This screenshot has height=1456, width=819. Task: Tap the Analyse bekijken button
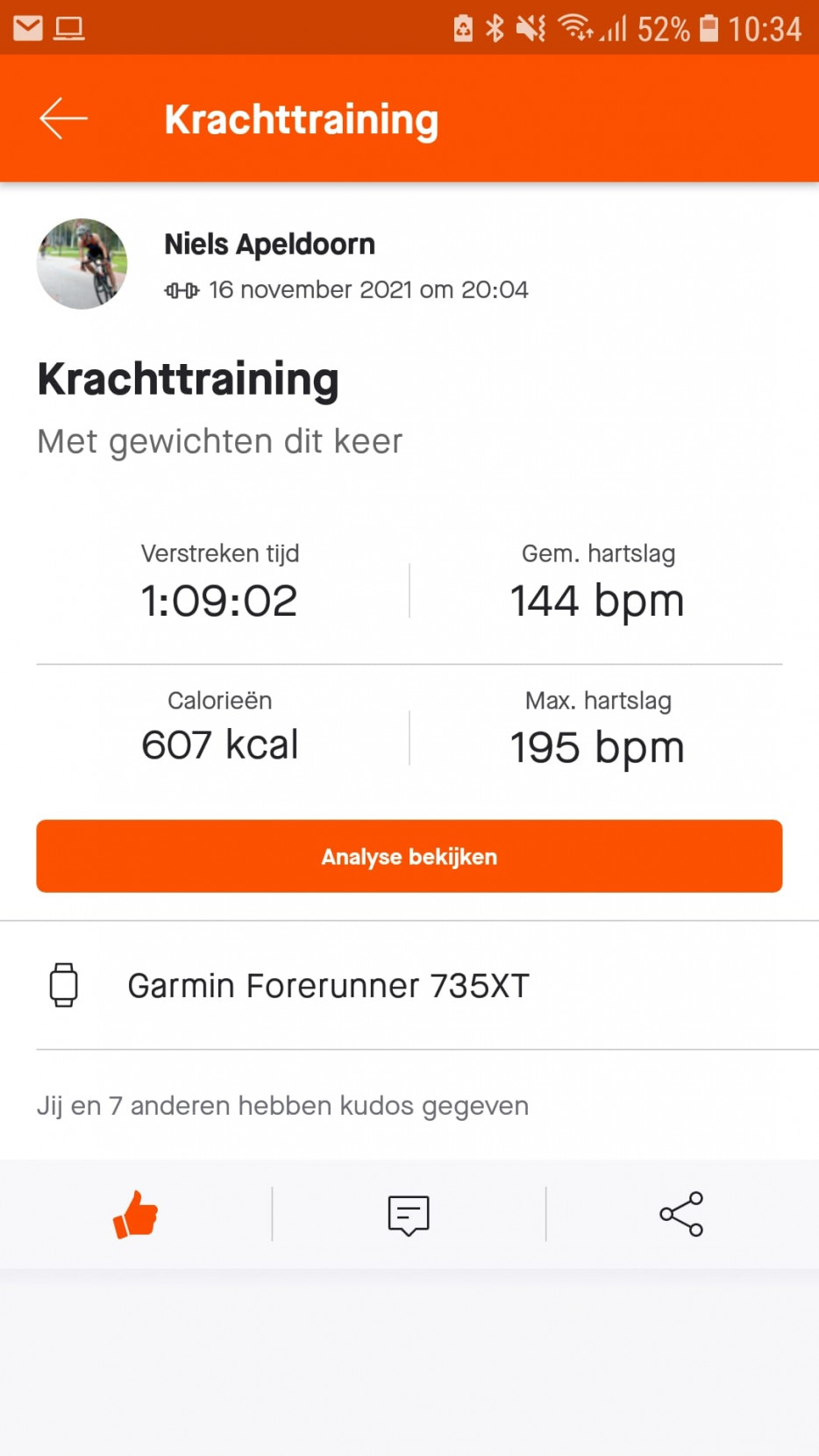tap(409, 856)
